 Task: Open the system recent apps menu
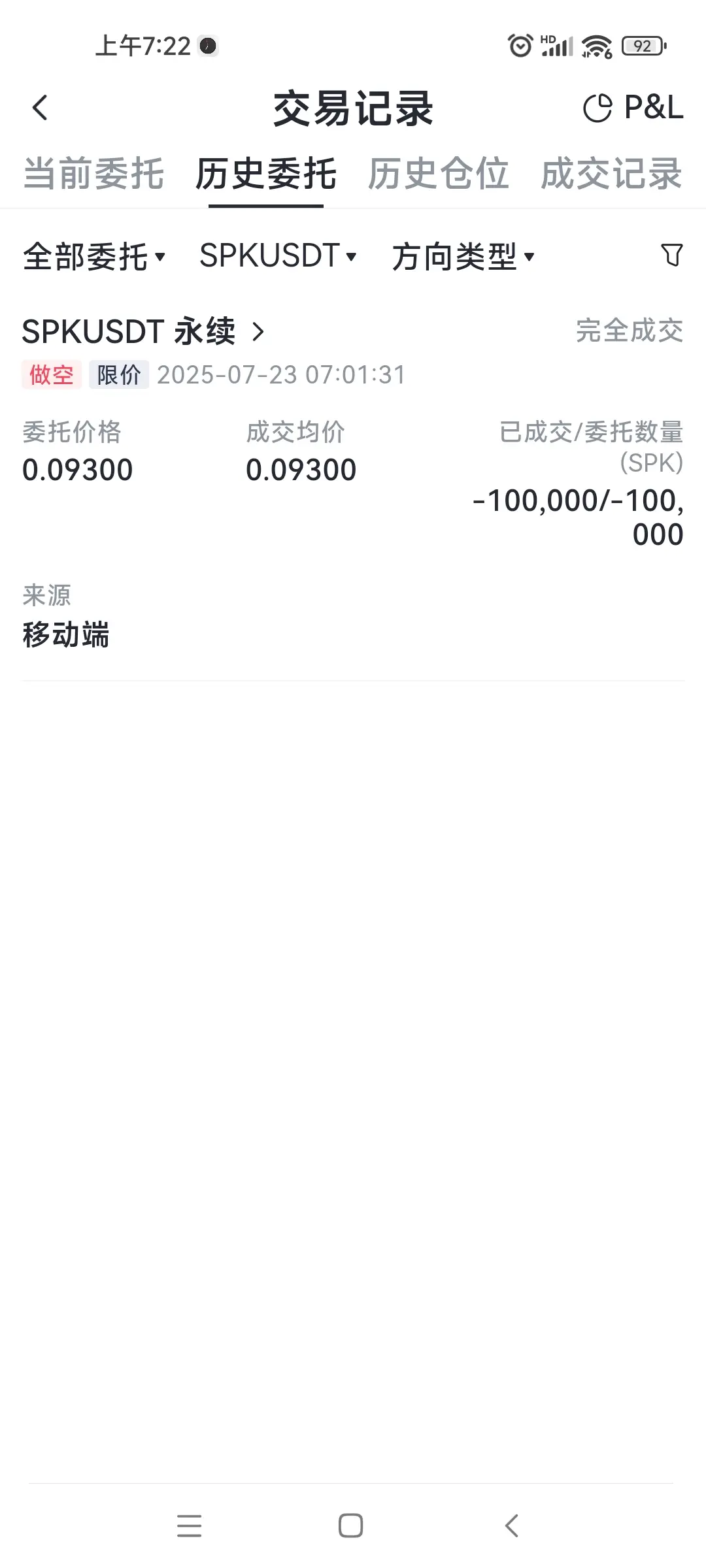190,1526
